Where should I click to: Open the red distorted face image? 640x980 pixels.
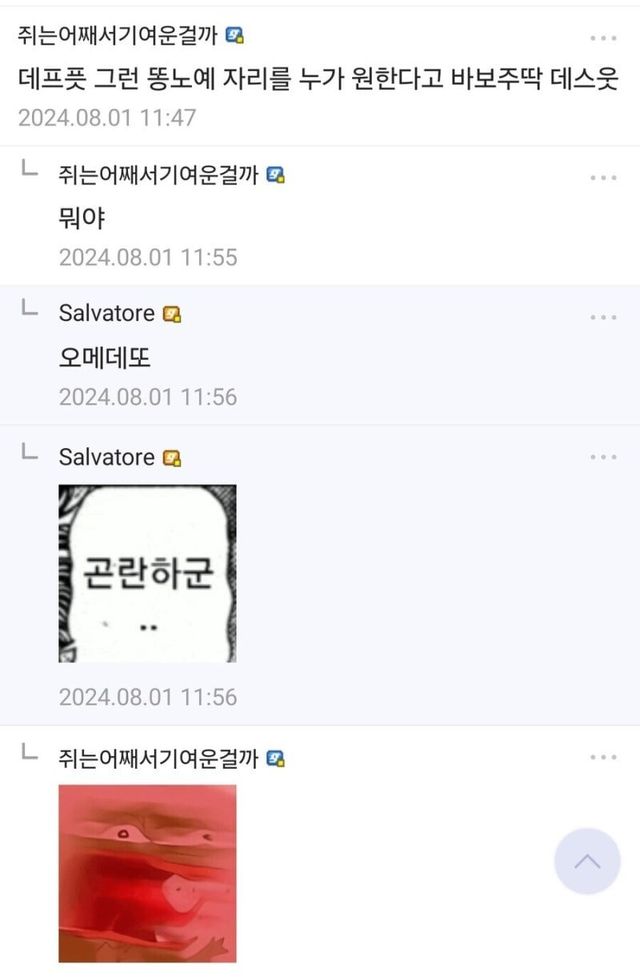(x=147, y=872)
